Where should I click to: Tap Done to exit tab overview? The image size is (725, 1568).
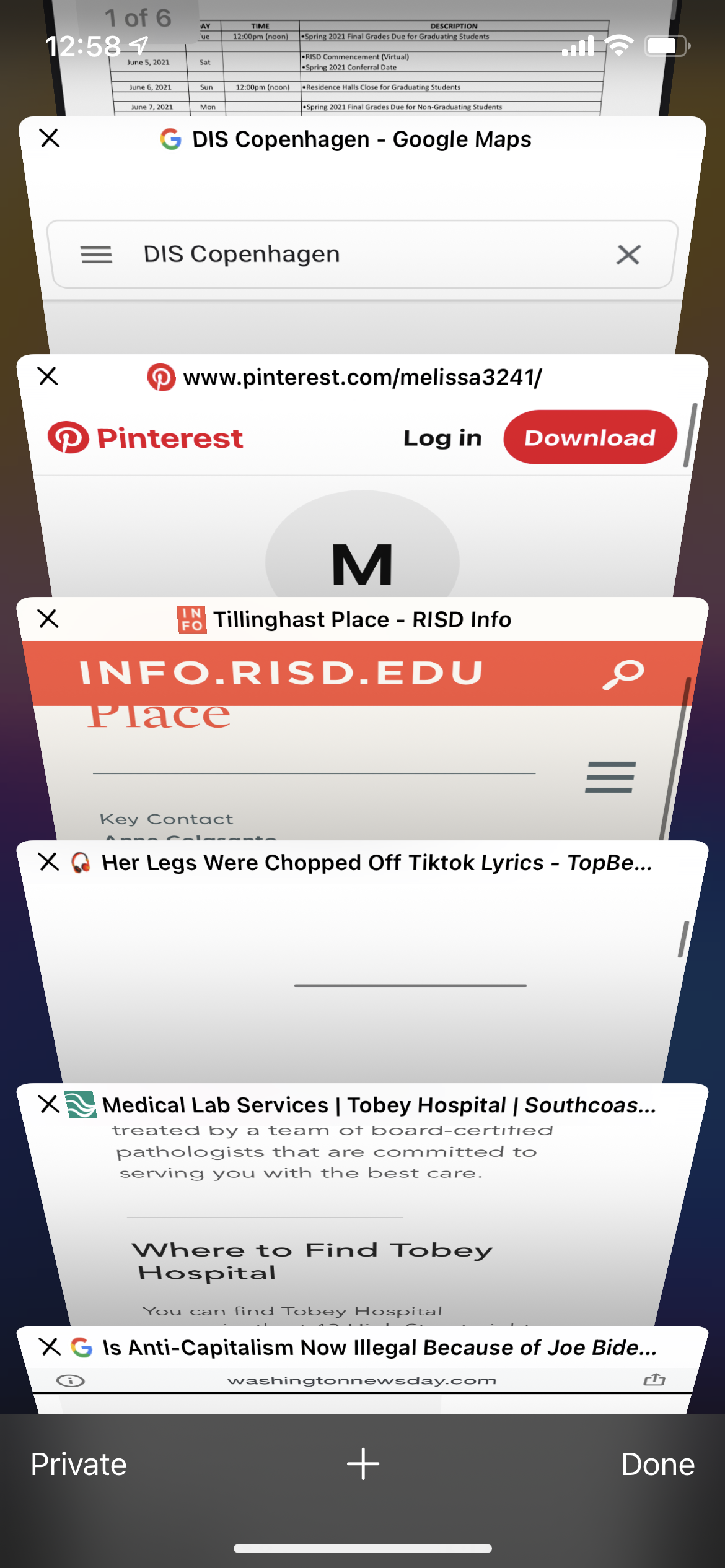pyautogui.click(x=657, y=1465)
